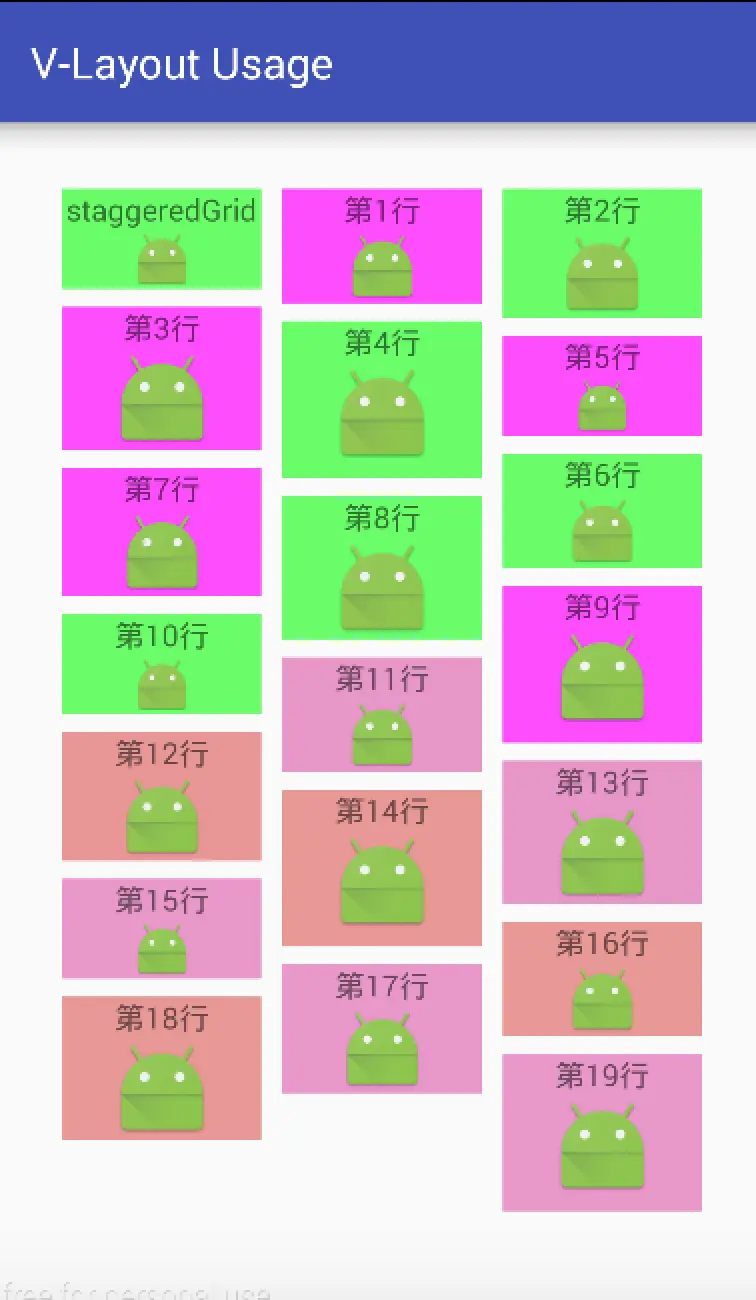
Task: Tap the 第9行 grid item
Action: coord(602,664)
